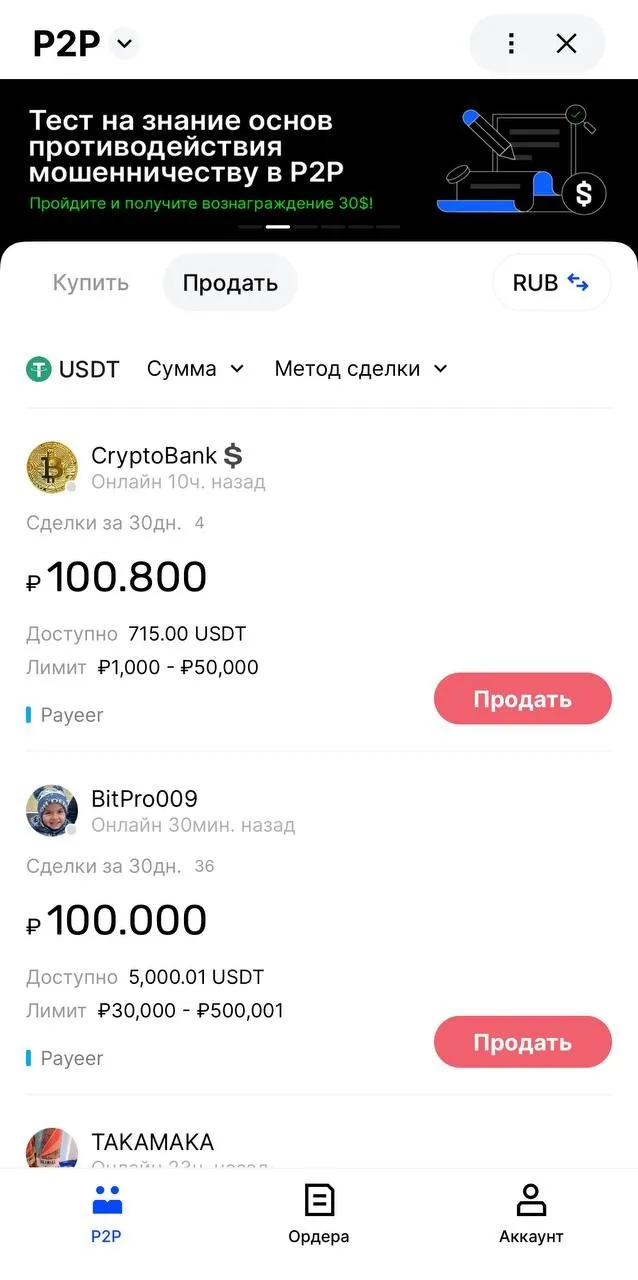Switch to the Купить tab
Viewport: 638px width, 1280px height.
(x=91, y=282)
